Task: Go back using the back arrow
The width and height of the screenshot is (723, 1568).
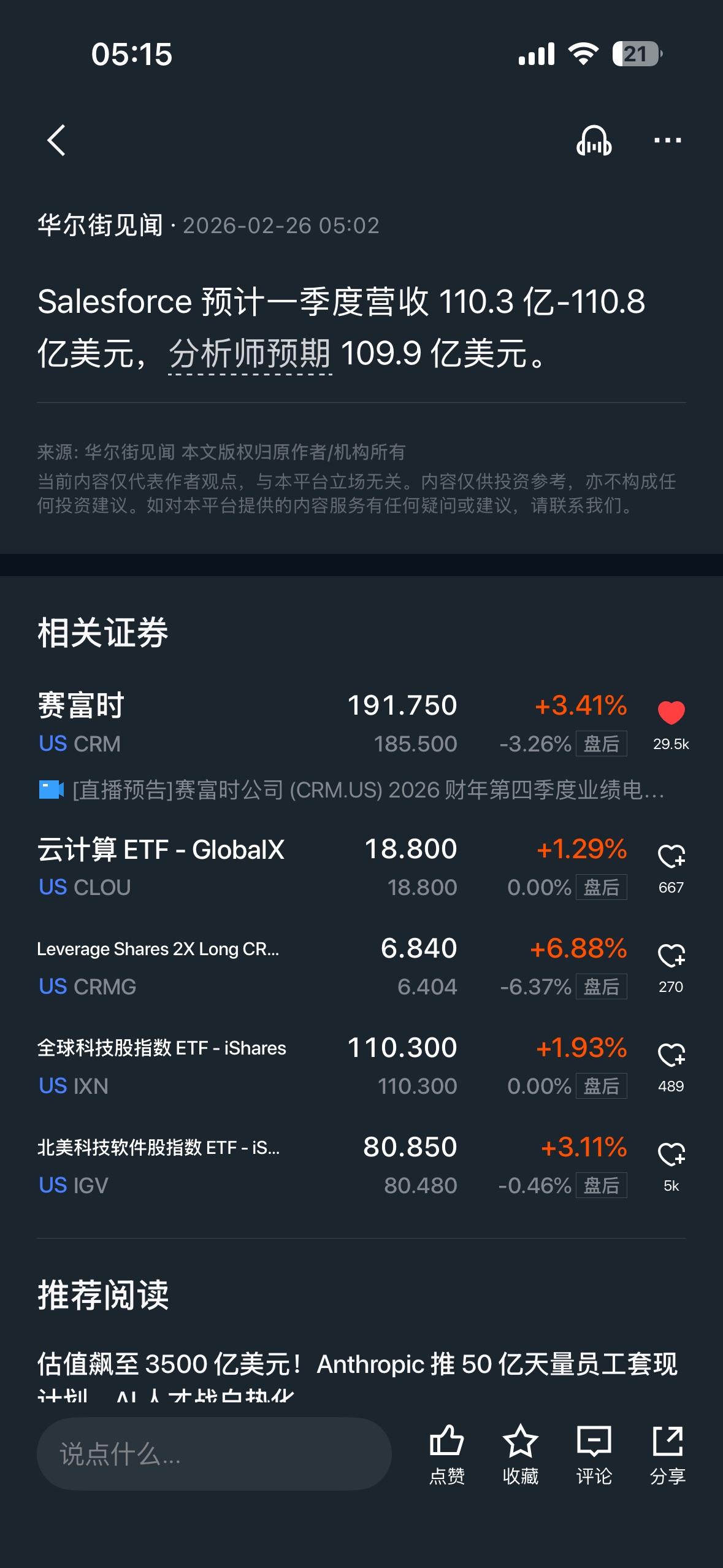Action: (x=56, y=140)
